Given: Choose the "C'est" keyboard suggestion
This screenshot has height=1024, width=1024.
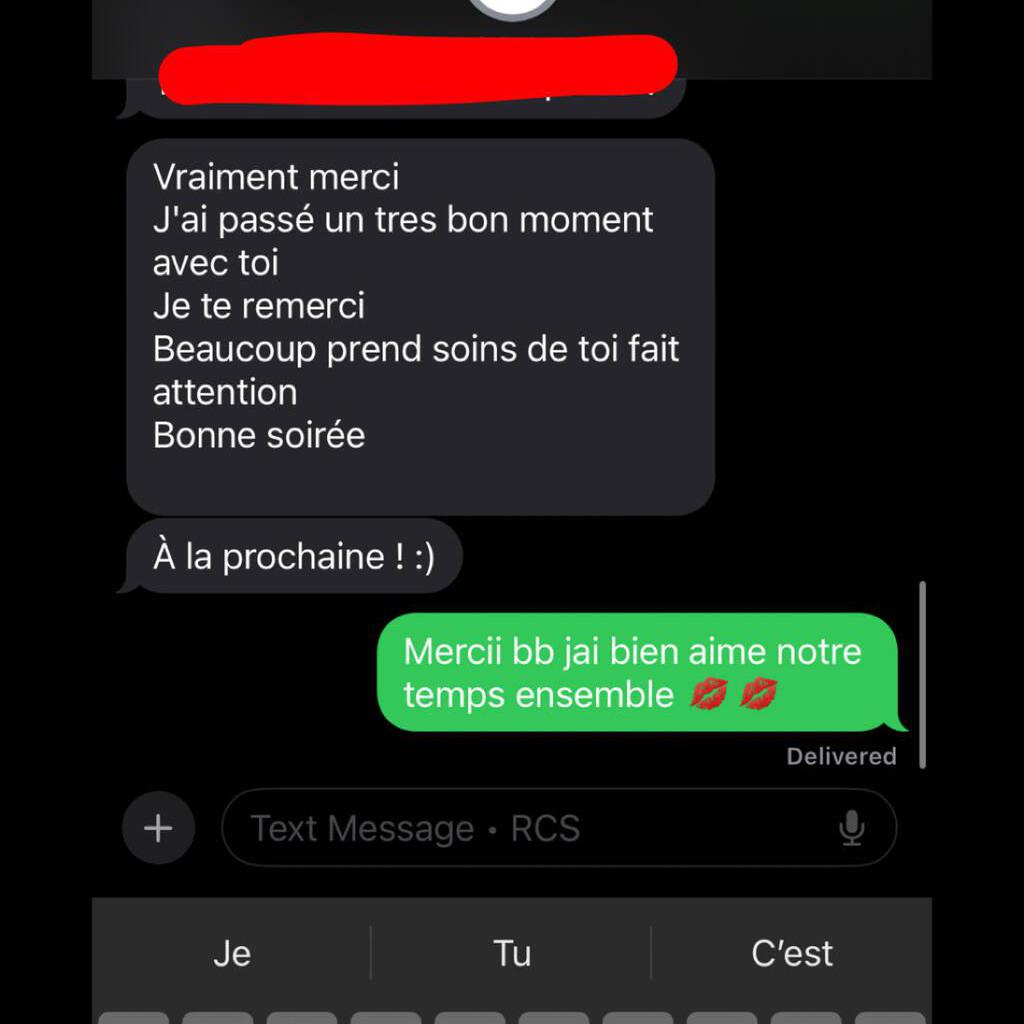Looking at the screenshot, I should click(792, 953).
